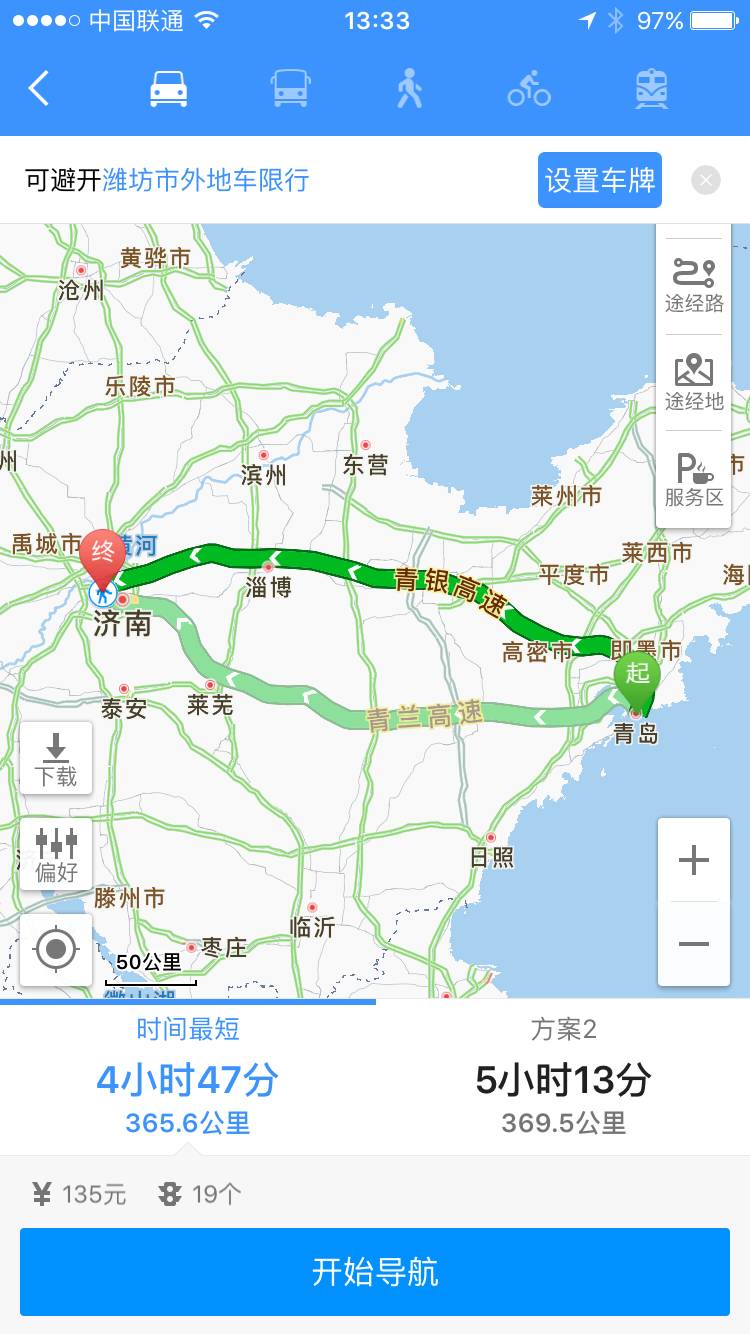Start navigation with 开始导航

point(375,1272)
